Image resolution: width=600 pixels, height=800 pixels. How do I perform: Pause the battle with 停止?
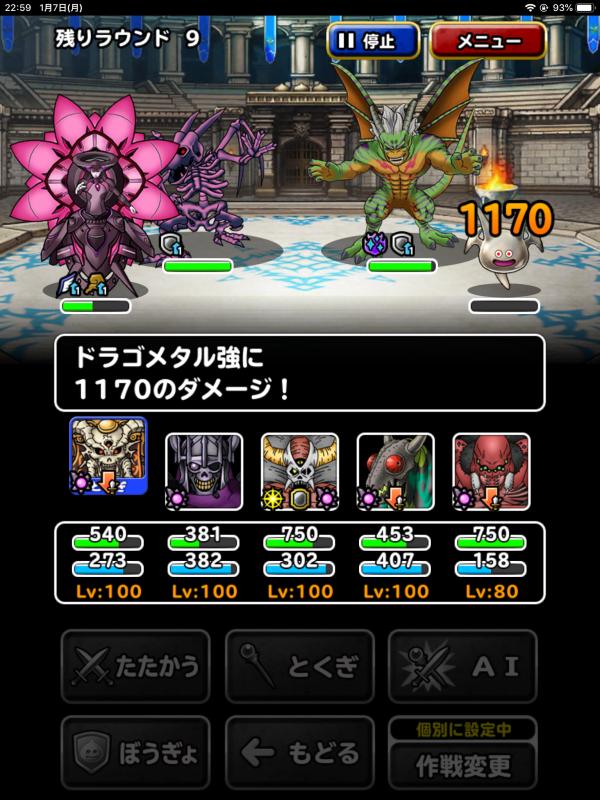tap(373, 41)
